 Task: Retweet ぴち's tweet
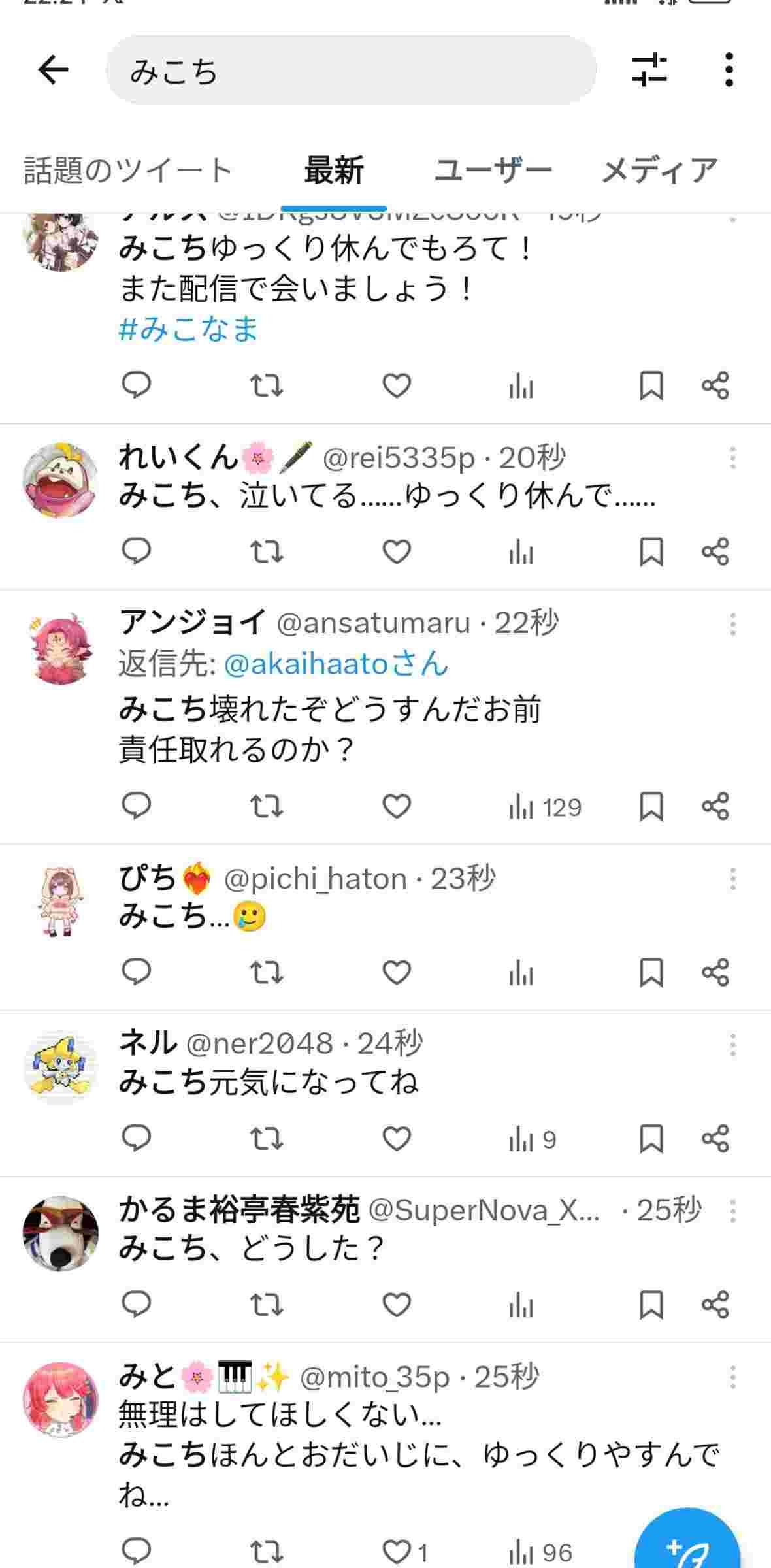(267, 972)
